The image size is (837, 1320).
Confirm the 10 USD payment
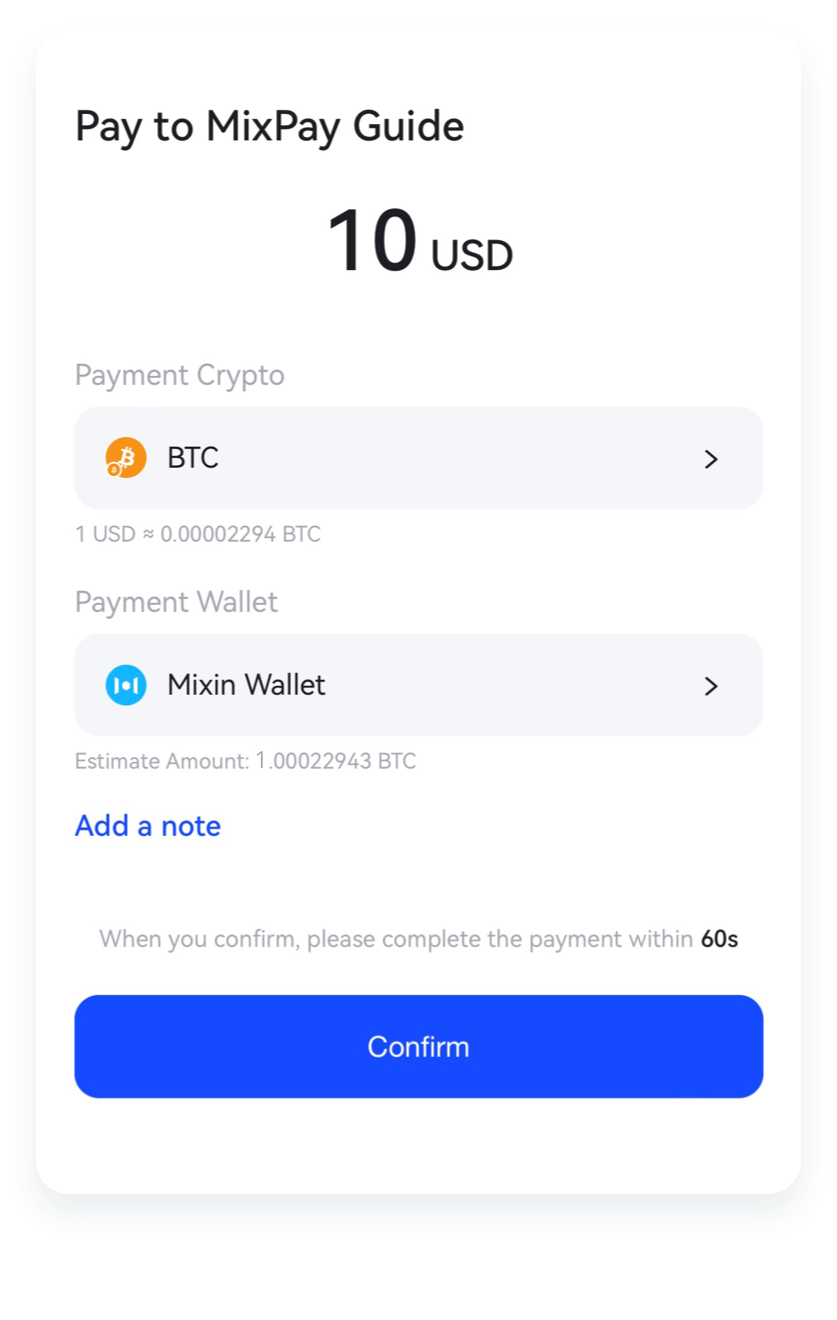[x=418, y=1046]
